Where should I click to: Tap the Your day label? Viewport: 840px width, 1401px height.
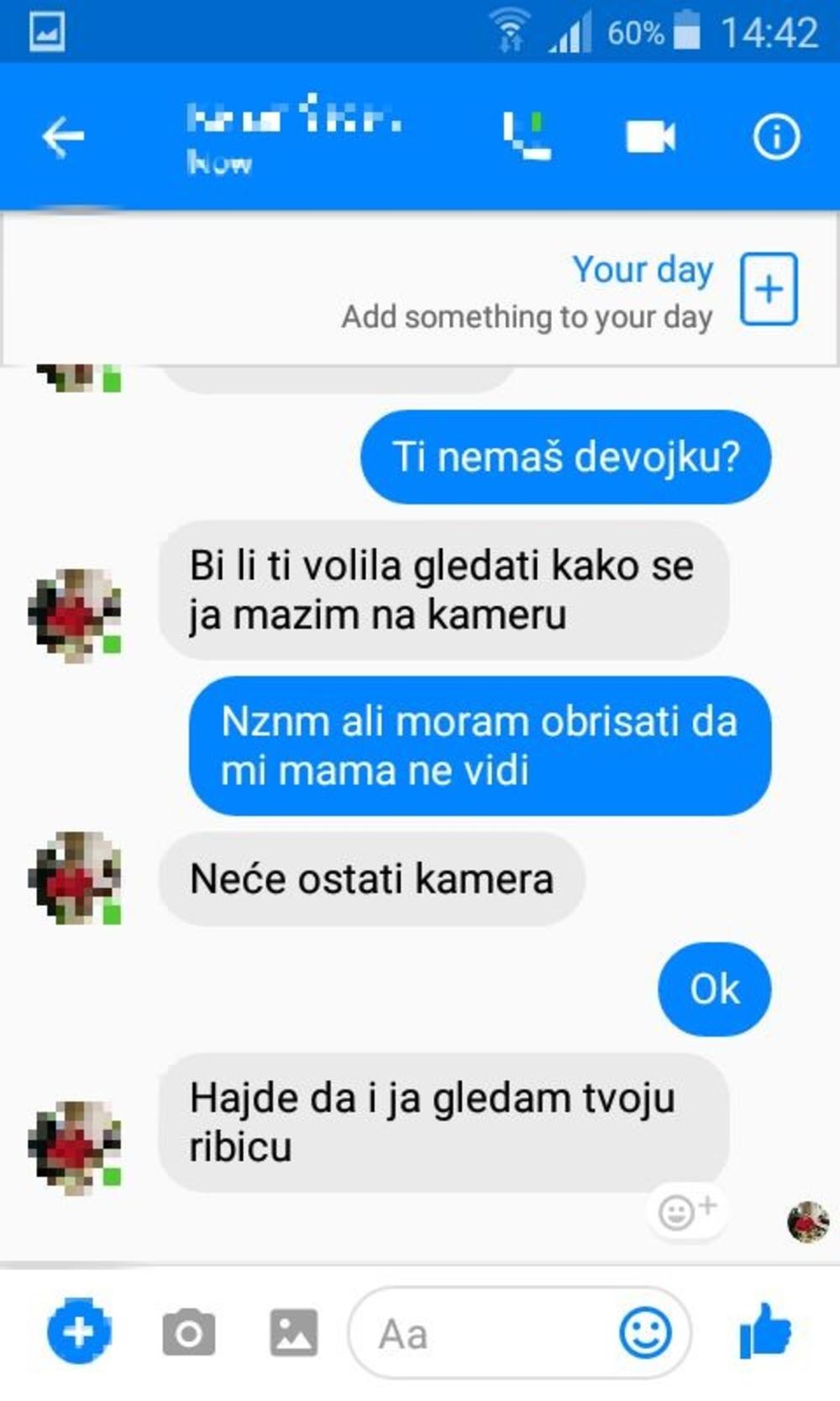point(643,269)
